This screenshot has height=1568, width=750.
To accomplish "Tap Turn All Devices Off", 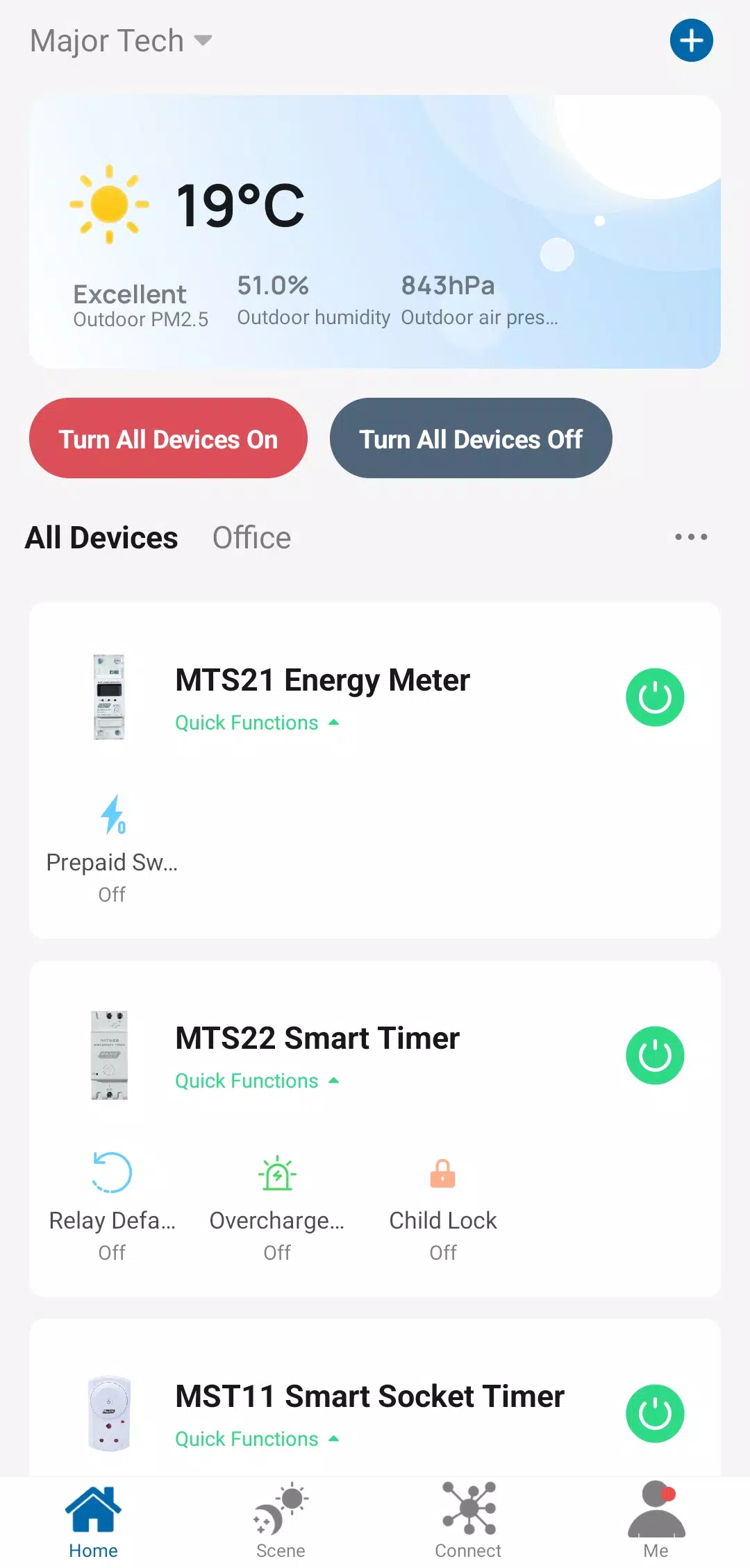I will tap(471, 439).
